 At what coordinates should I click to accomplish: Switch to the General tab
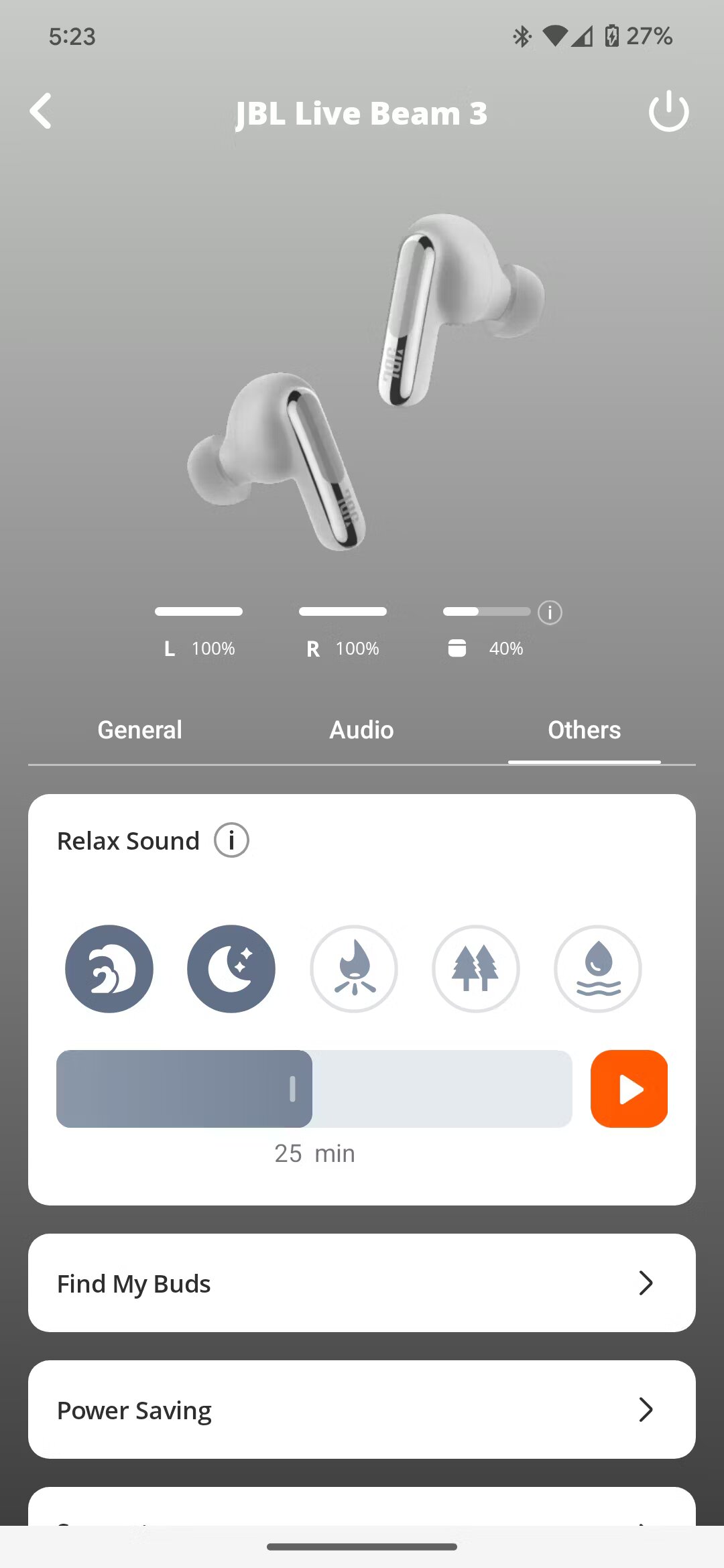139,730
